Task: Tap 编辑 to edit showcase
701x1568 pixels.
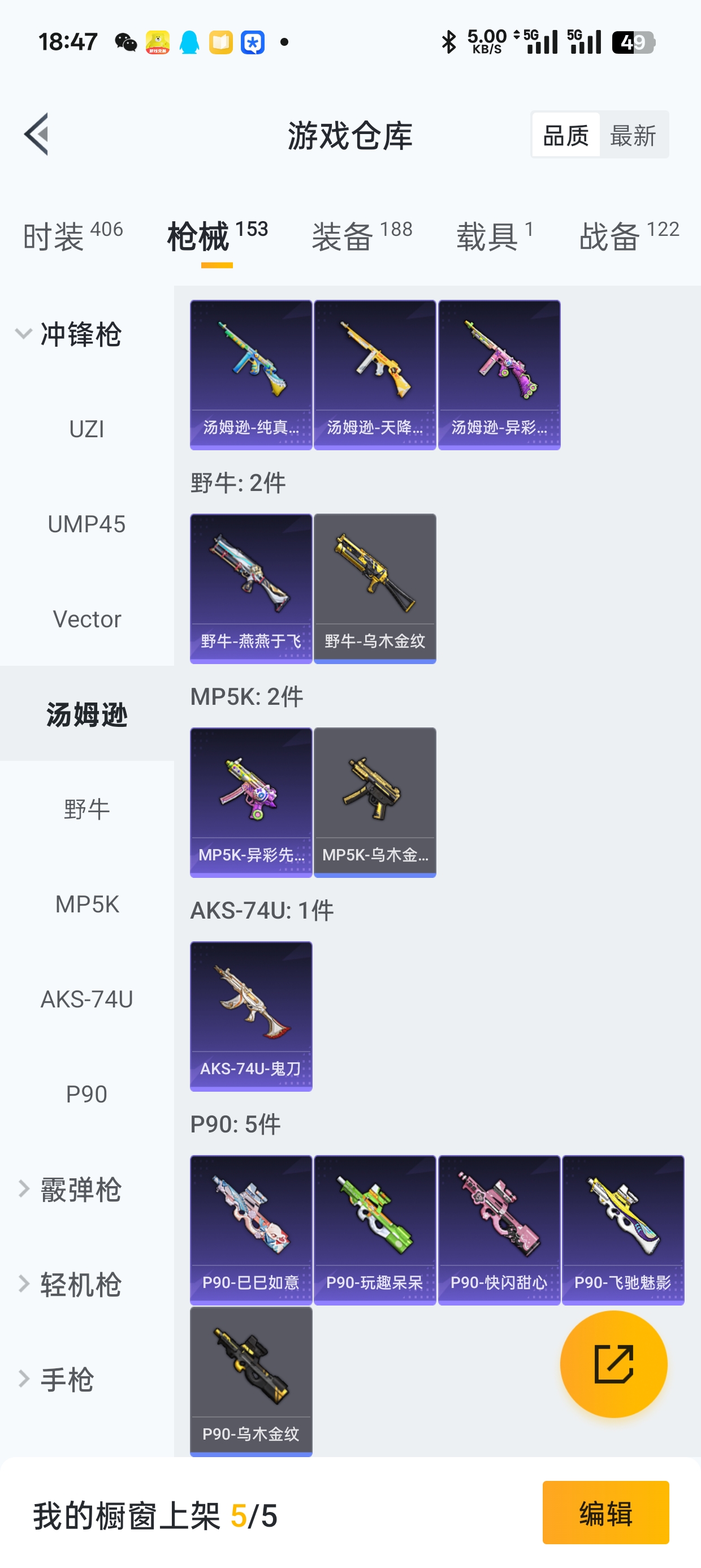Action: click(x=605, y=1513)
